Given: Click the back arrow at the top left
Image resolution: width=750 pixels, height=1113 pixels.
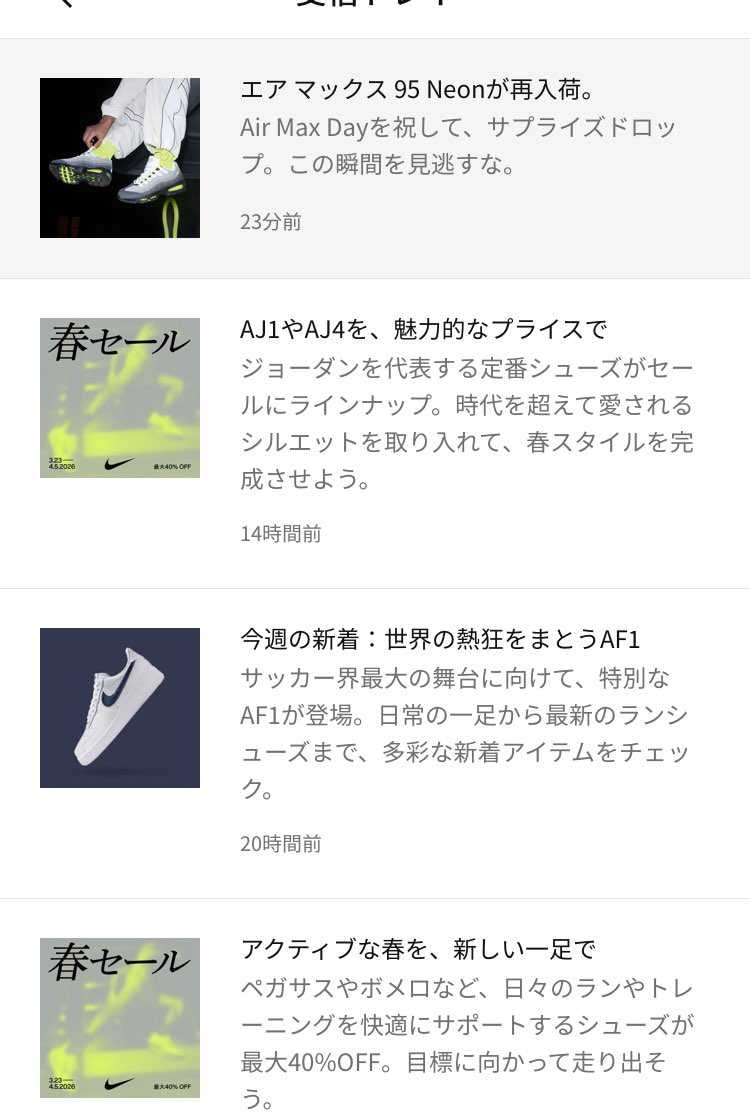Looking at the screenshot, I should tap(62, 5).
